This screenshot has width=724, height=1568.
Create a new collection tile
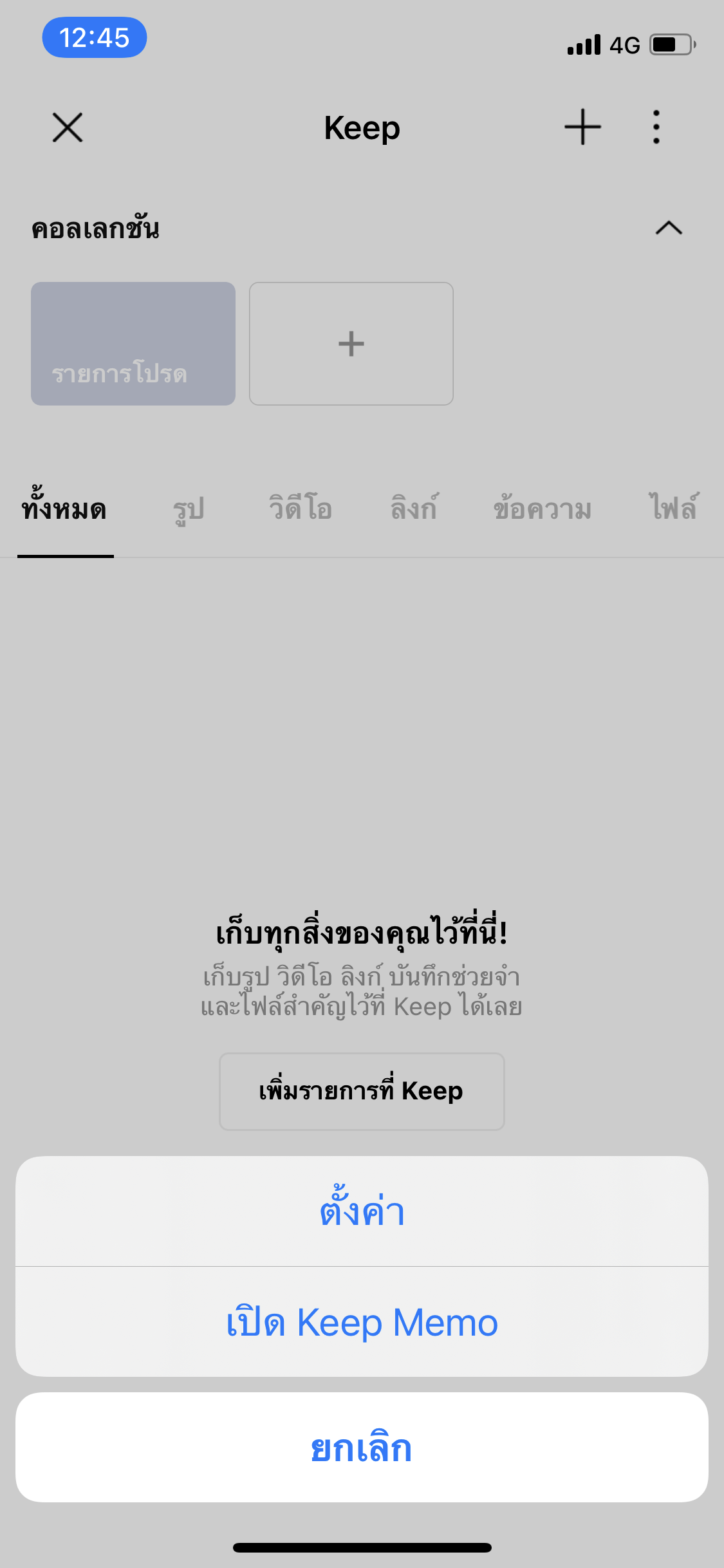click(351, 344)
